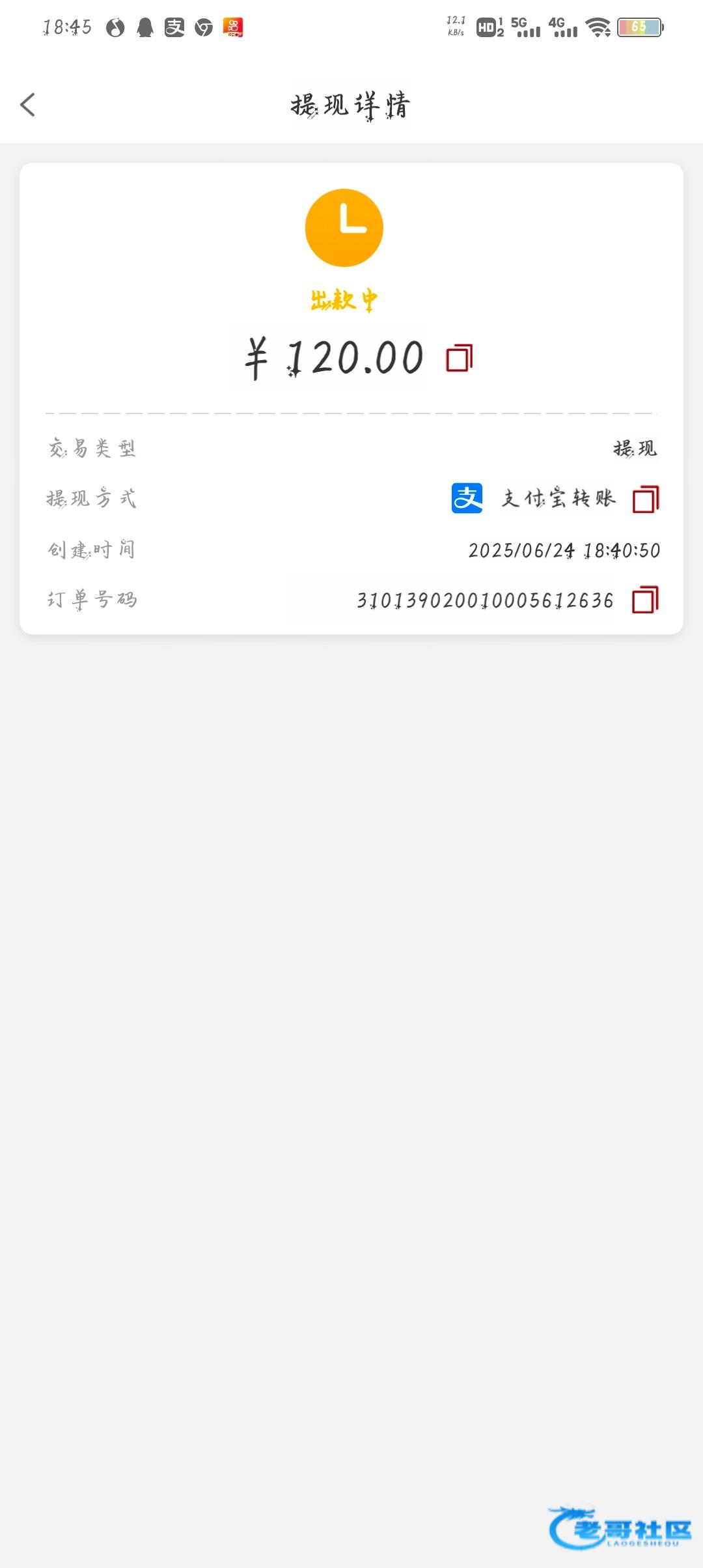Copy the order number 3101390200100056126 36
703x1568 pixels.
click(x=645, y=600)
